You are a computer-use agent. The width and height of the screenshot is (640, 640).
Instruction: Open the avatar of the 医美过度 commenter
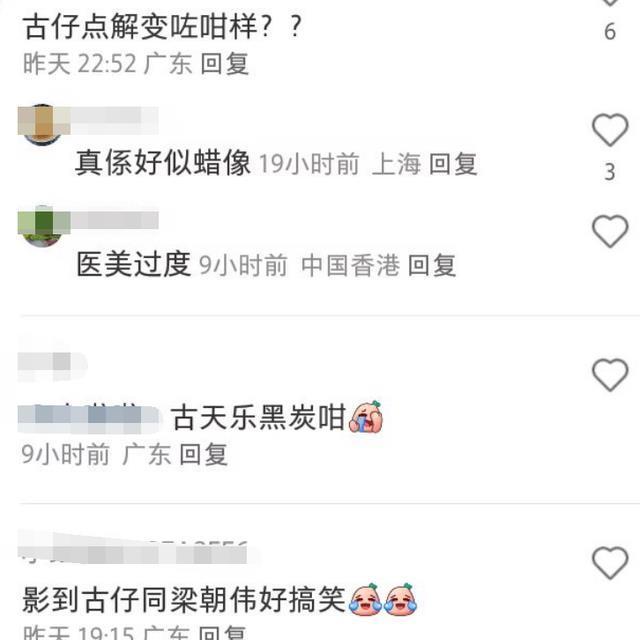tap(41, 225)
